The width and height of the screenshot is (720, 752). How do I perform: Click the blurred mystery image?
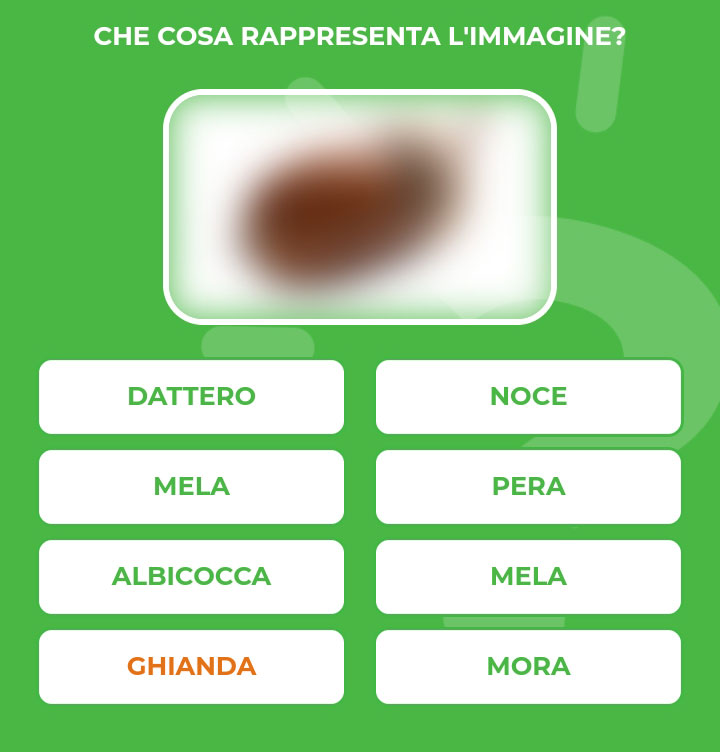point(360,207)
